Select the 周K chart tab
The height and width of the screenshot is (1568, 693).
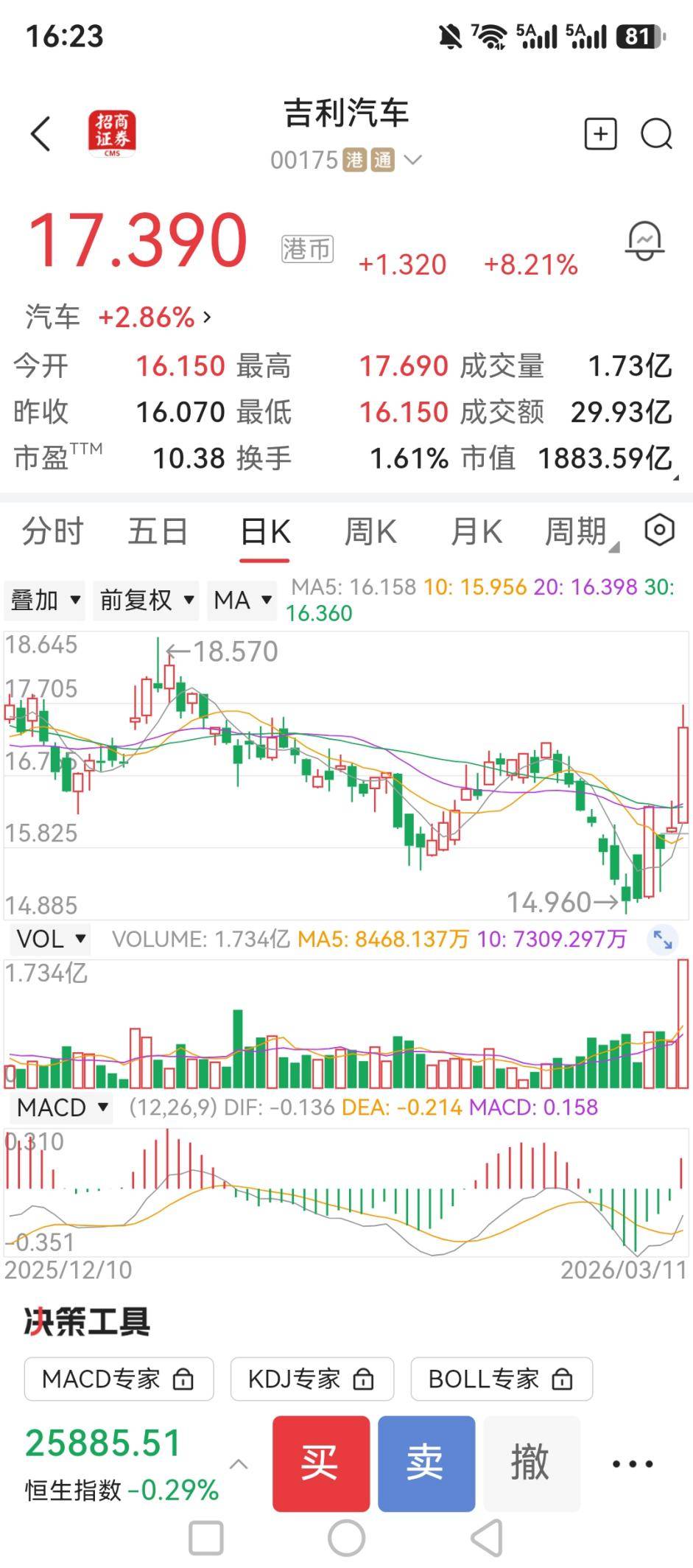coord(370,531)
